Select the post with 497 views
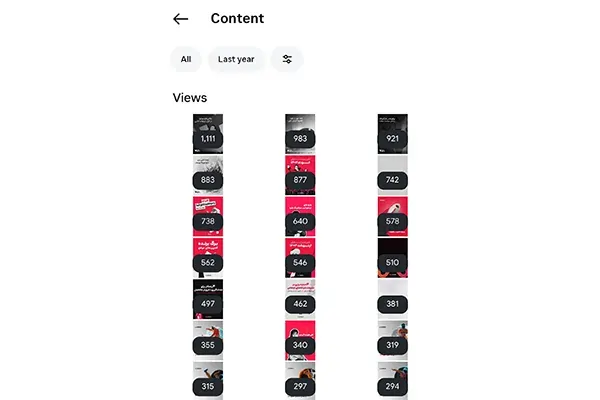 208,298
